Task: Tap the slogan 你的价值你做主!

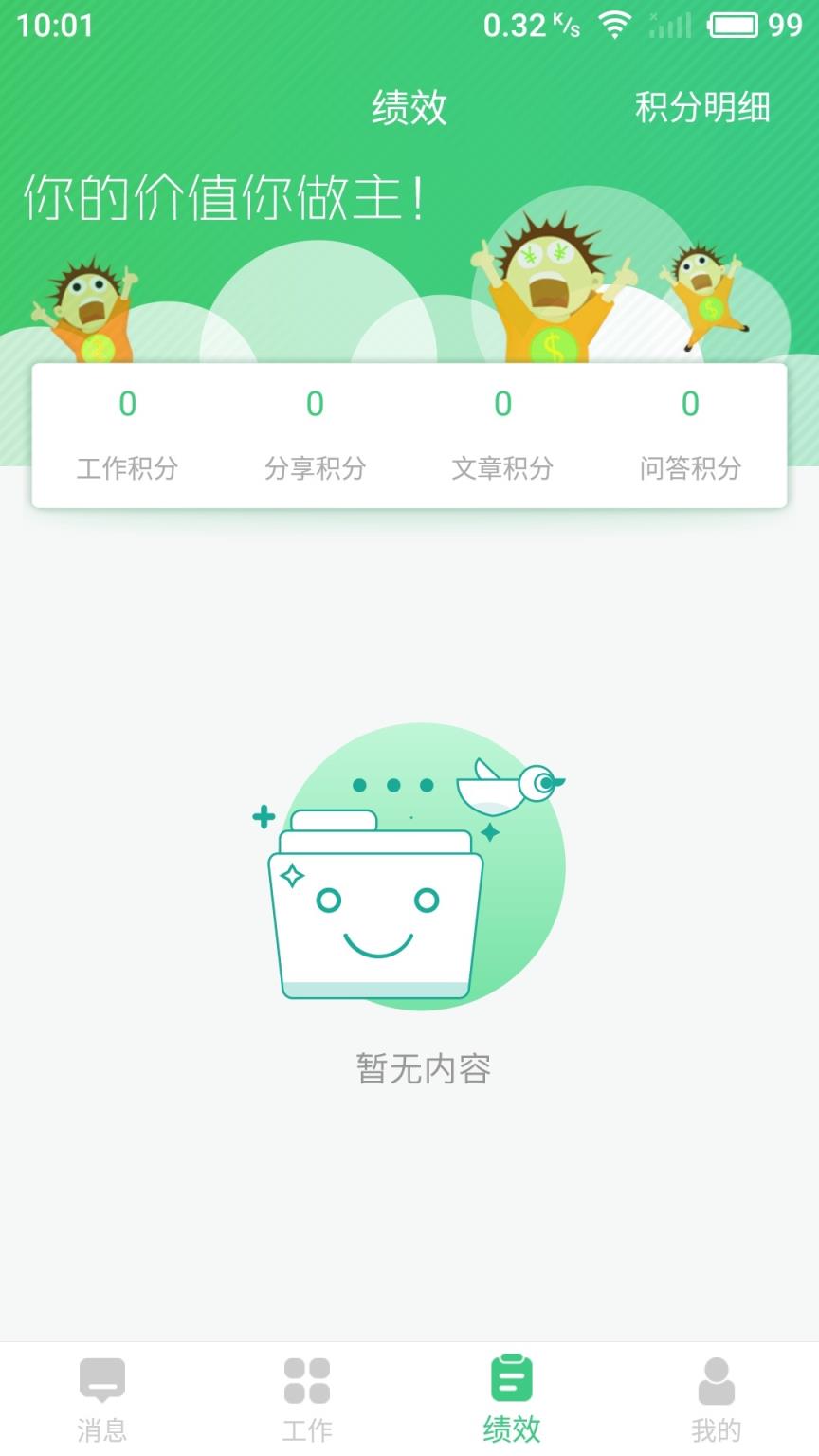Action: [x=224, y=196]
